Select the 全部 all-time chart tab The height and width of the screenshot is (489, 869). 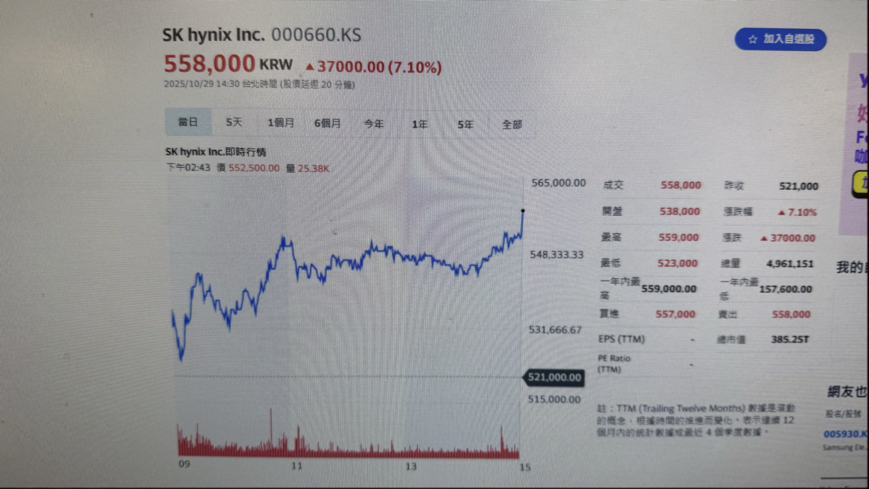(x=512, y=125)
